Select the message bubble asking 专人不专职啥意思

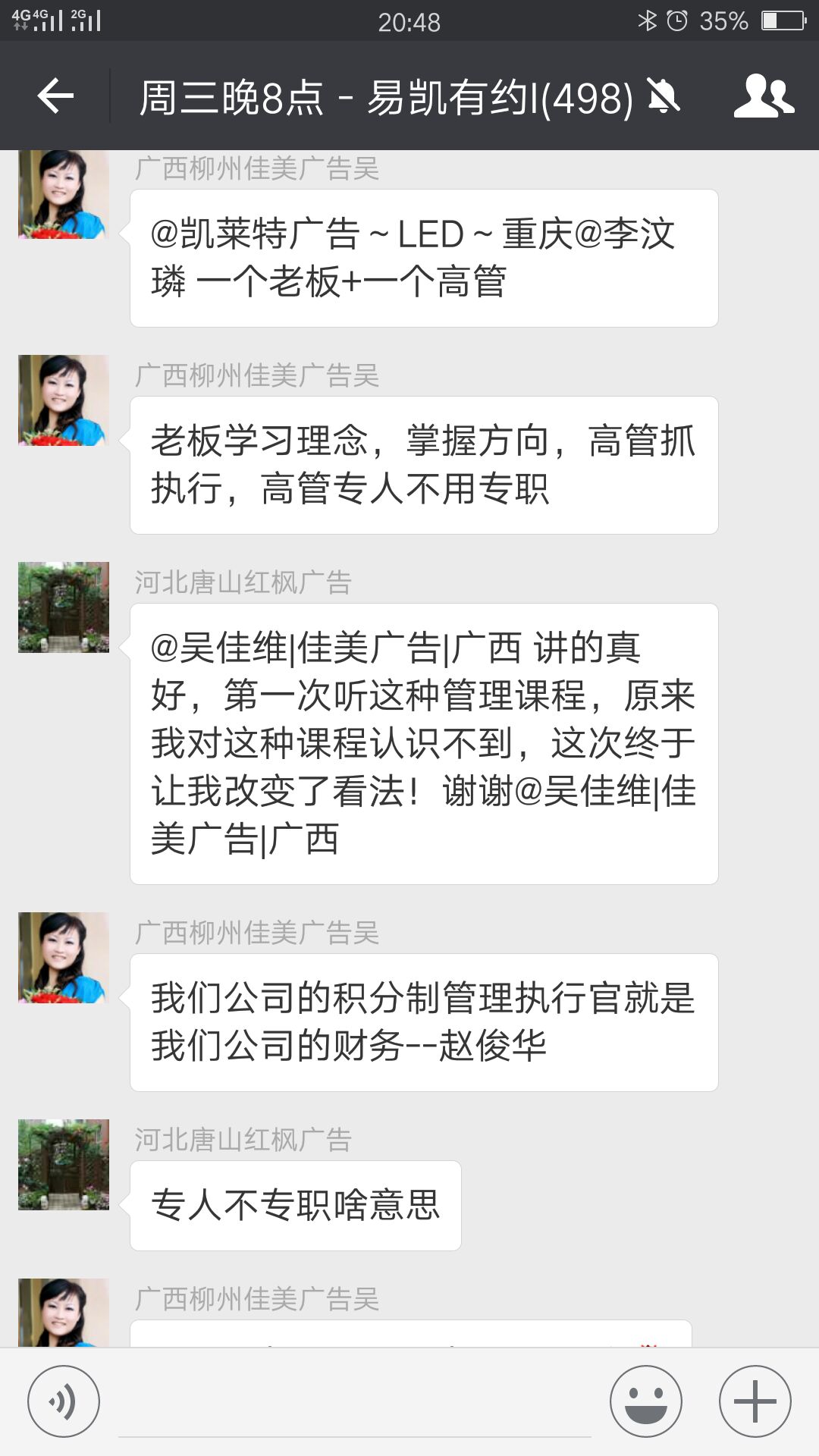tap(296, 1204)
